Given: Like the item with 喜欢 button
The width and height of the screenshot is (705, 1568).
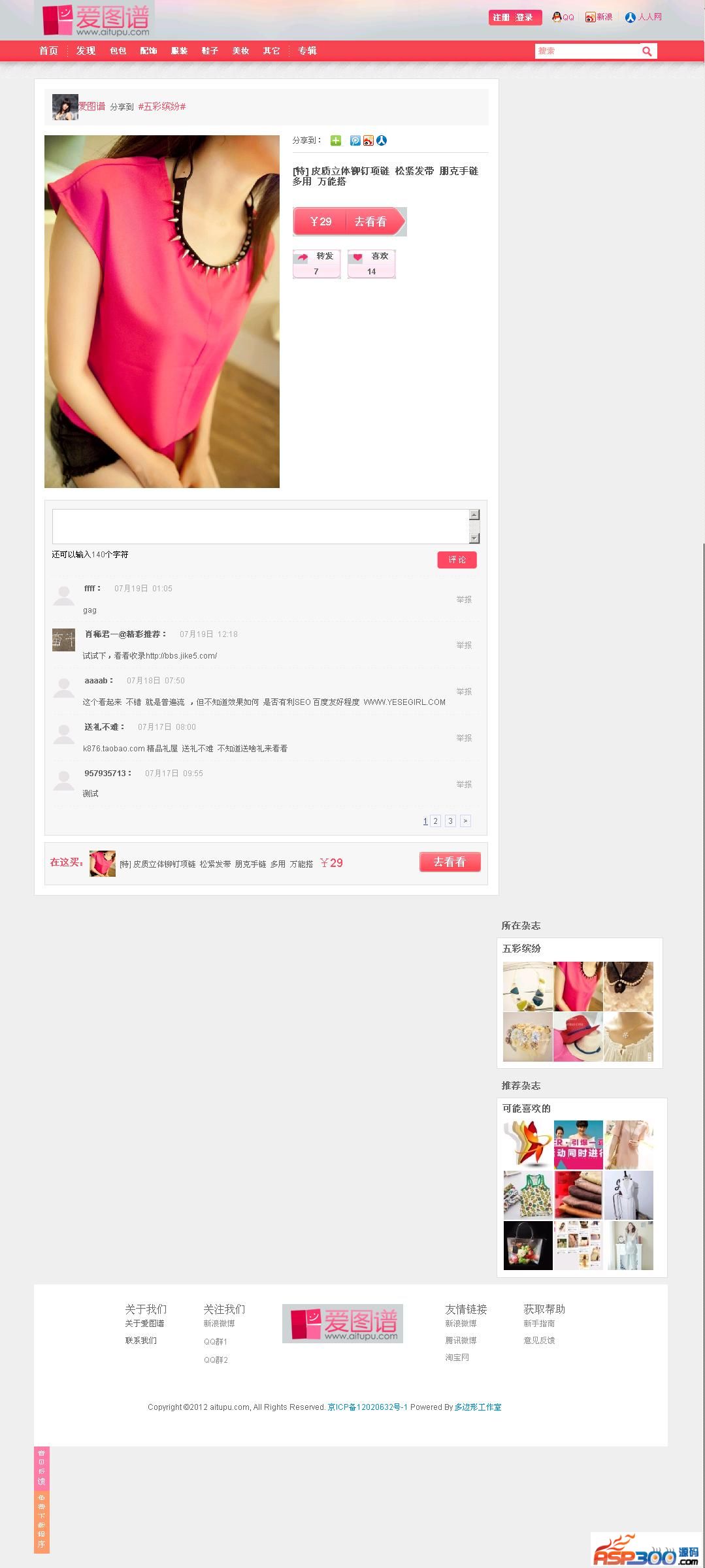Looking at the screenshot, I should point(371,264).
